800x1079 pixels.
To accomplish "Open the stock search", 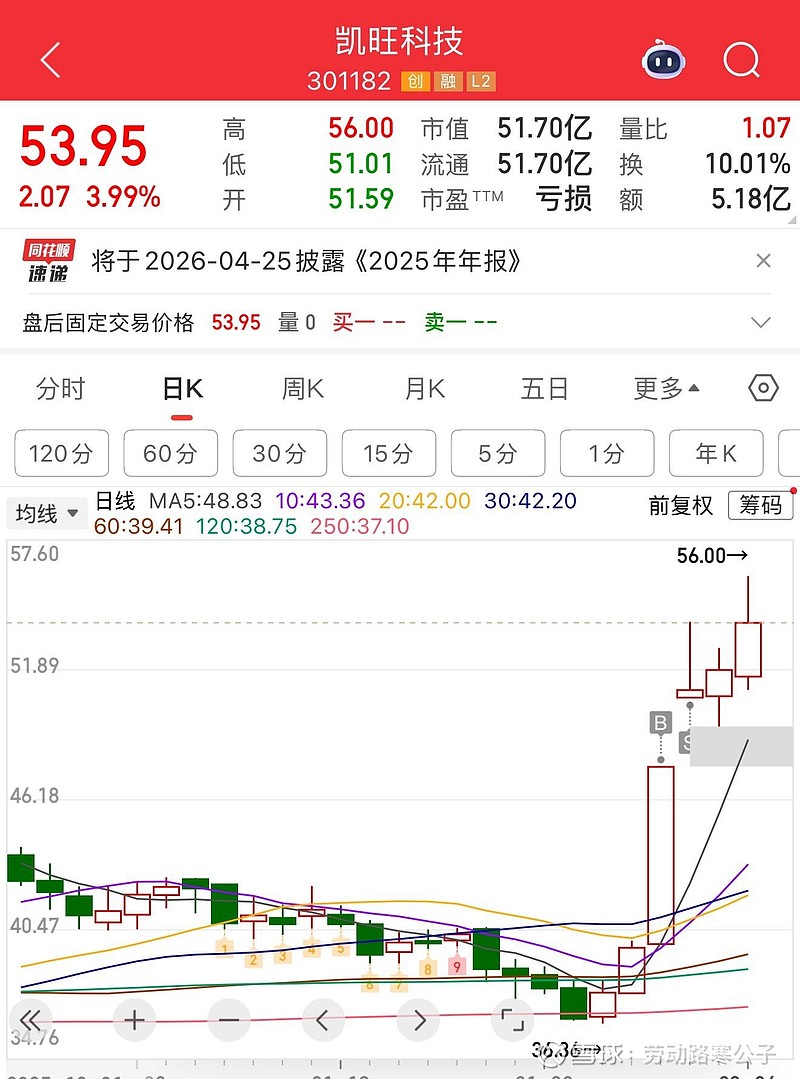I will pos(741,60).
